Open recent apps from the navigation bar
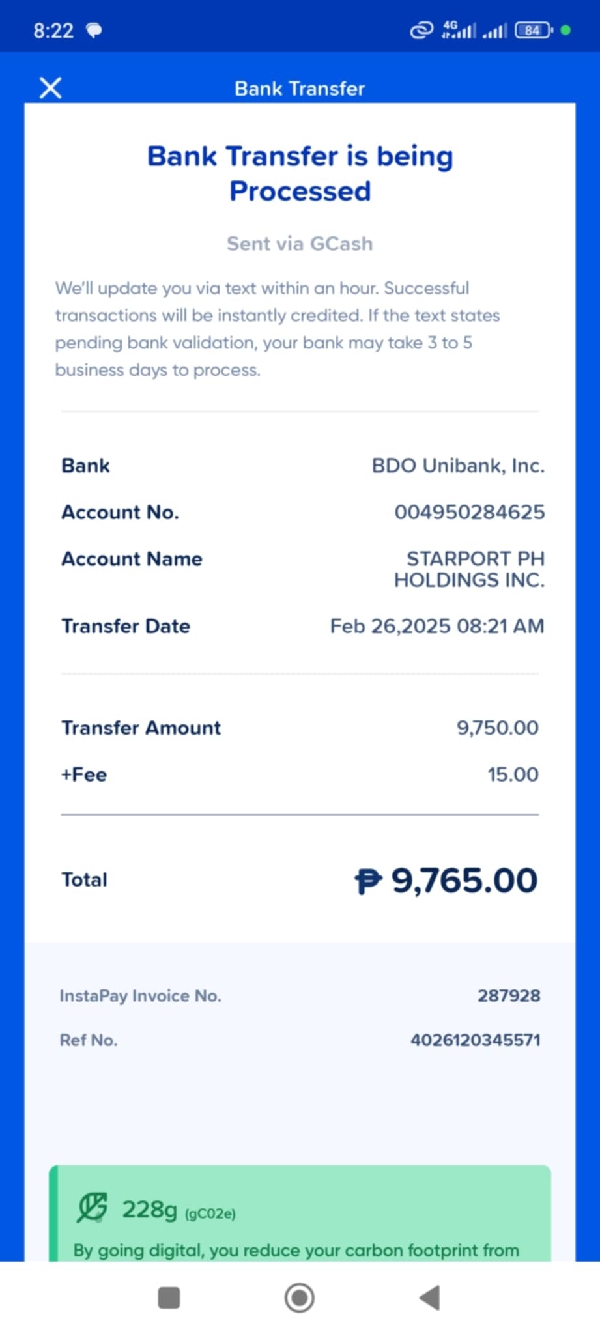This screenshot has width=600, height=1334. pos(169,1298)
